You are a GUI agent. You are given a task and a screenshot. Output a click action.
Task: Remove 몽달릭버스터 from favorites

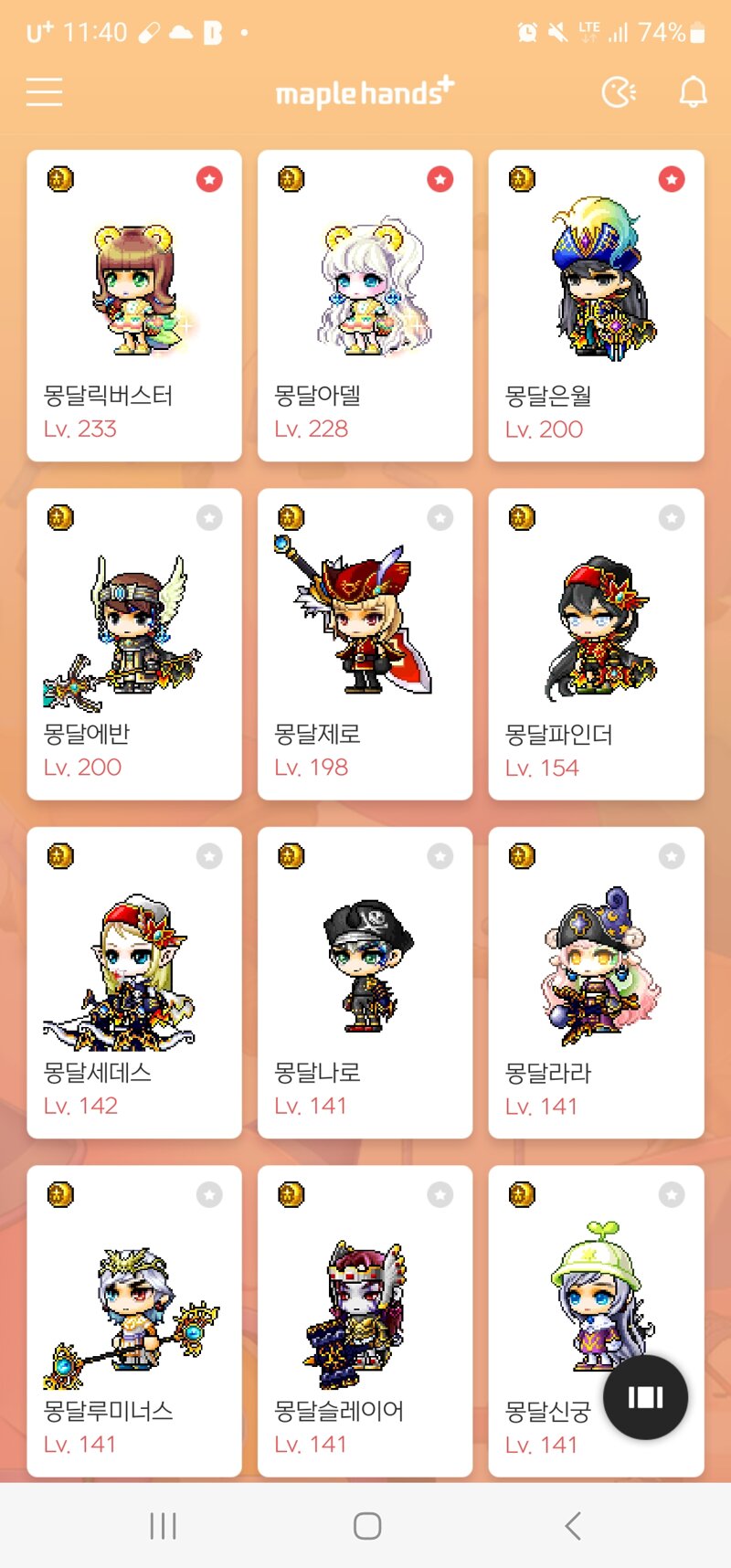(209, 179)
